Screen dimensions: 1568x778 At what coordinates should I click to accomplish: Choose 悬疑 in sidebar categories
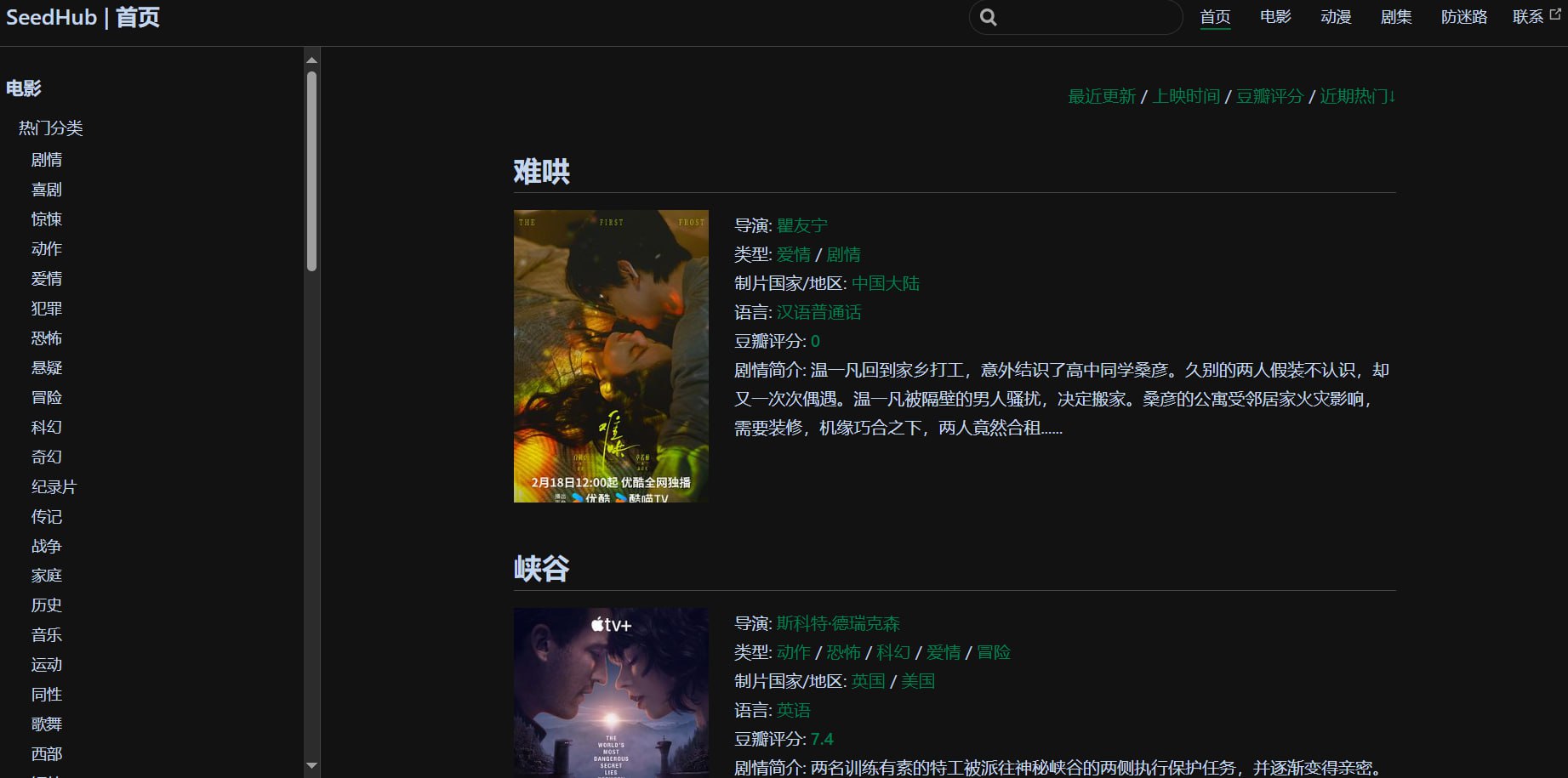click(47, 368)
